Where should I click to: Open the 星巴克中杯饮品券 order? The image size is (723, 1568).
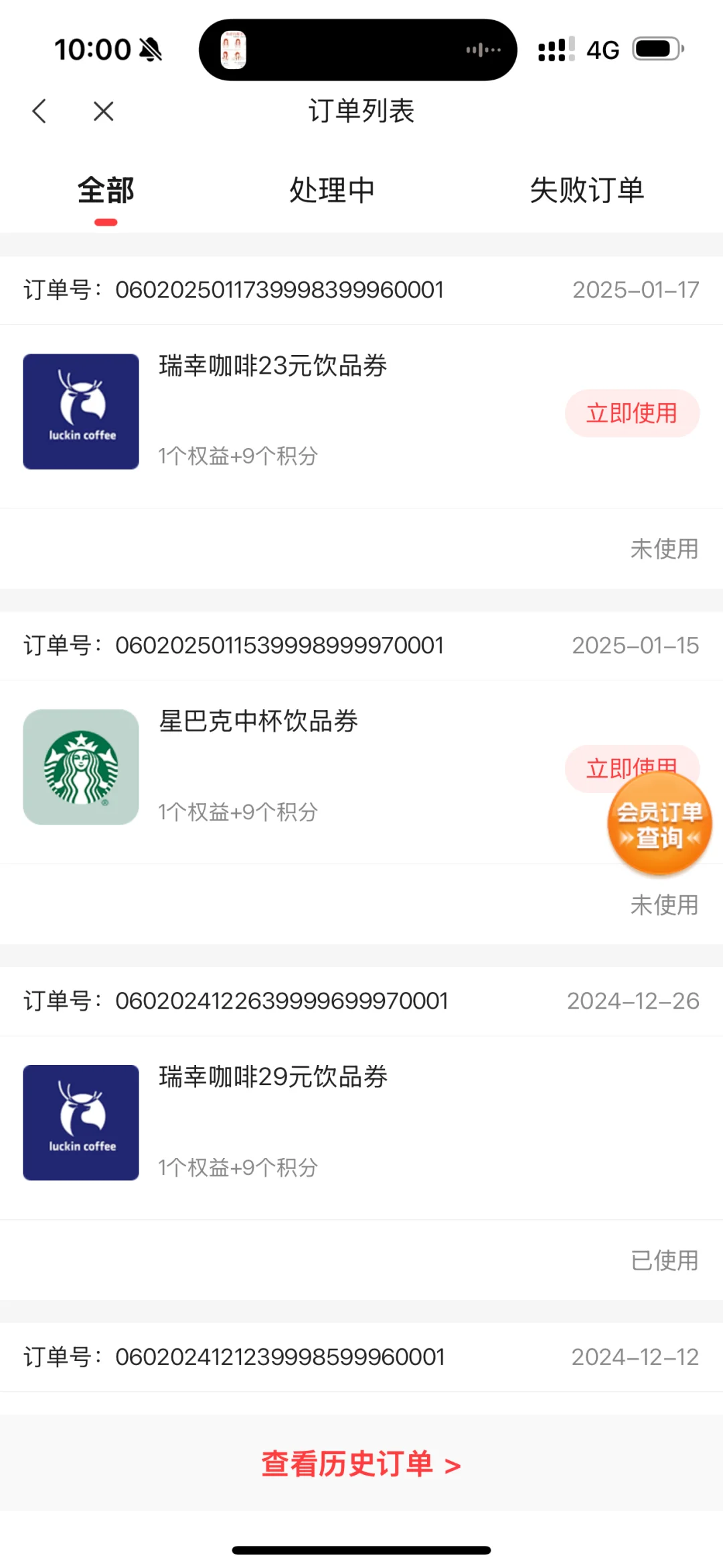pos(361,772)
